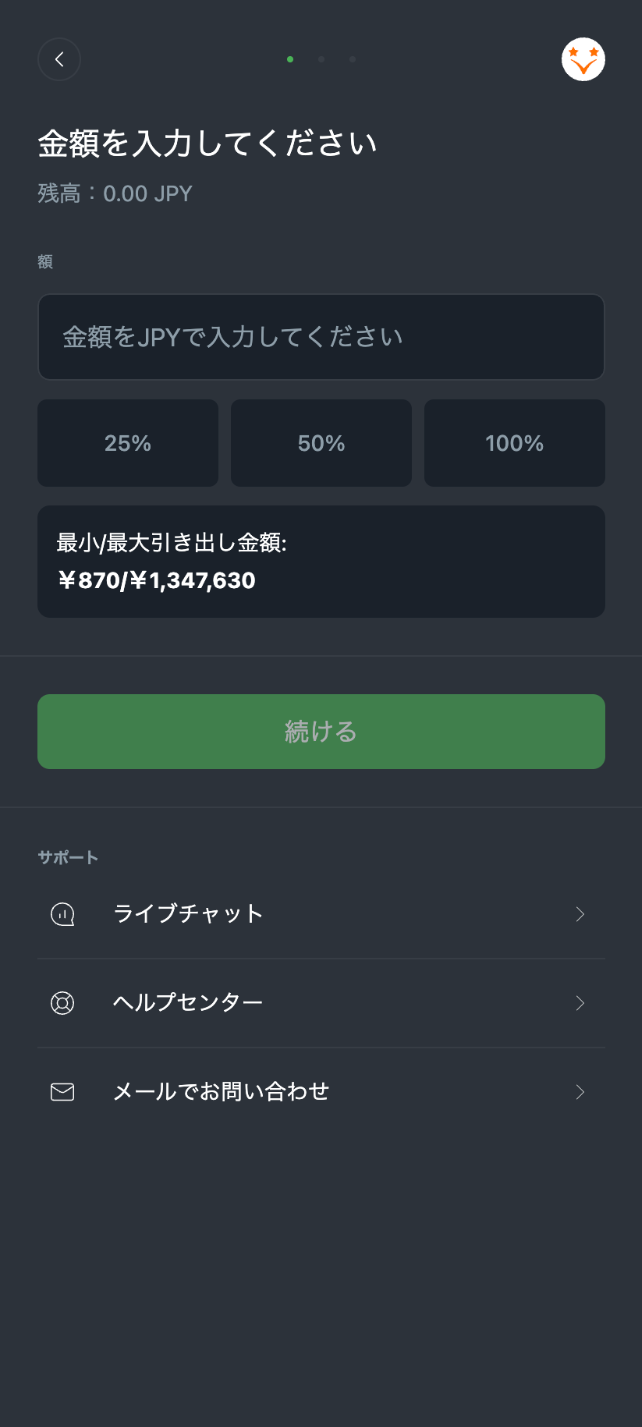
Task: Go back using the arrow button
Action: 59,59
